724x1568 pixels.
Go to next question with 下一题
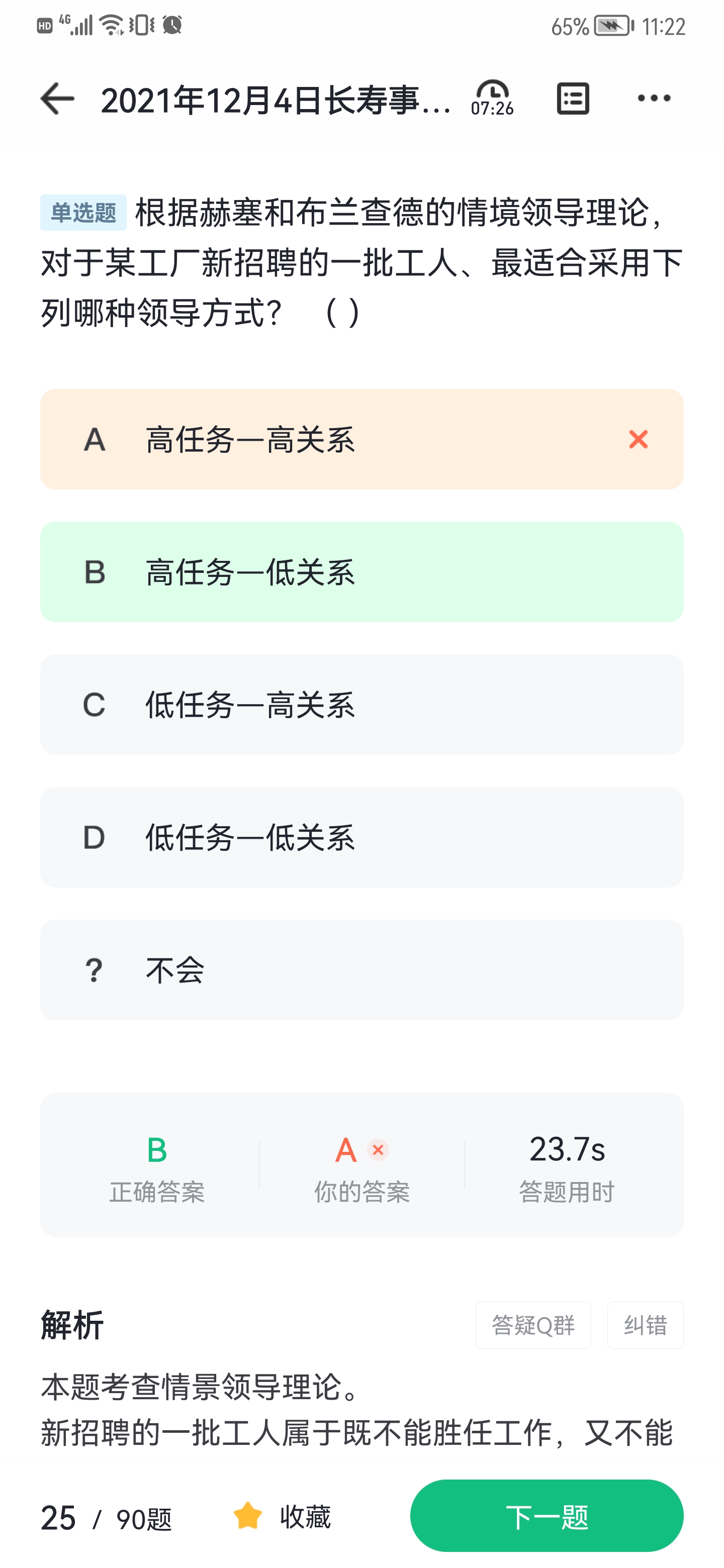[x=546, y=1516]
